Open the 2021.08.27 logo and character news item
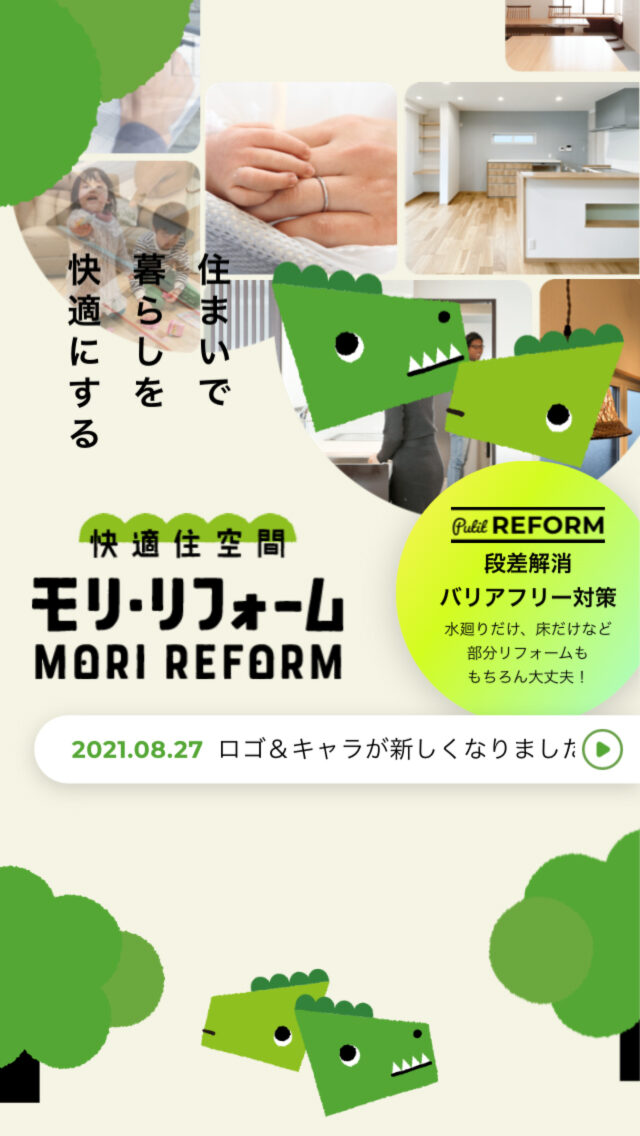This screenshot has width=640, height=1136. pyautogui.click(x=320, y=749)
